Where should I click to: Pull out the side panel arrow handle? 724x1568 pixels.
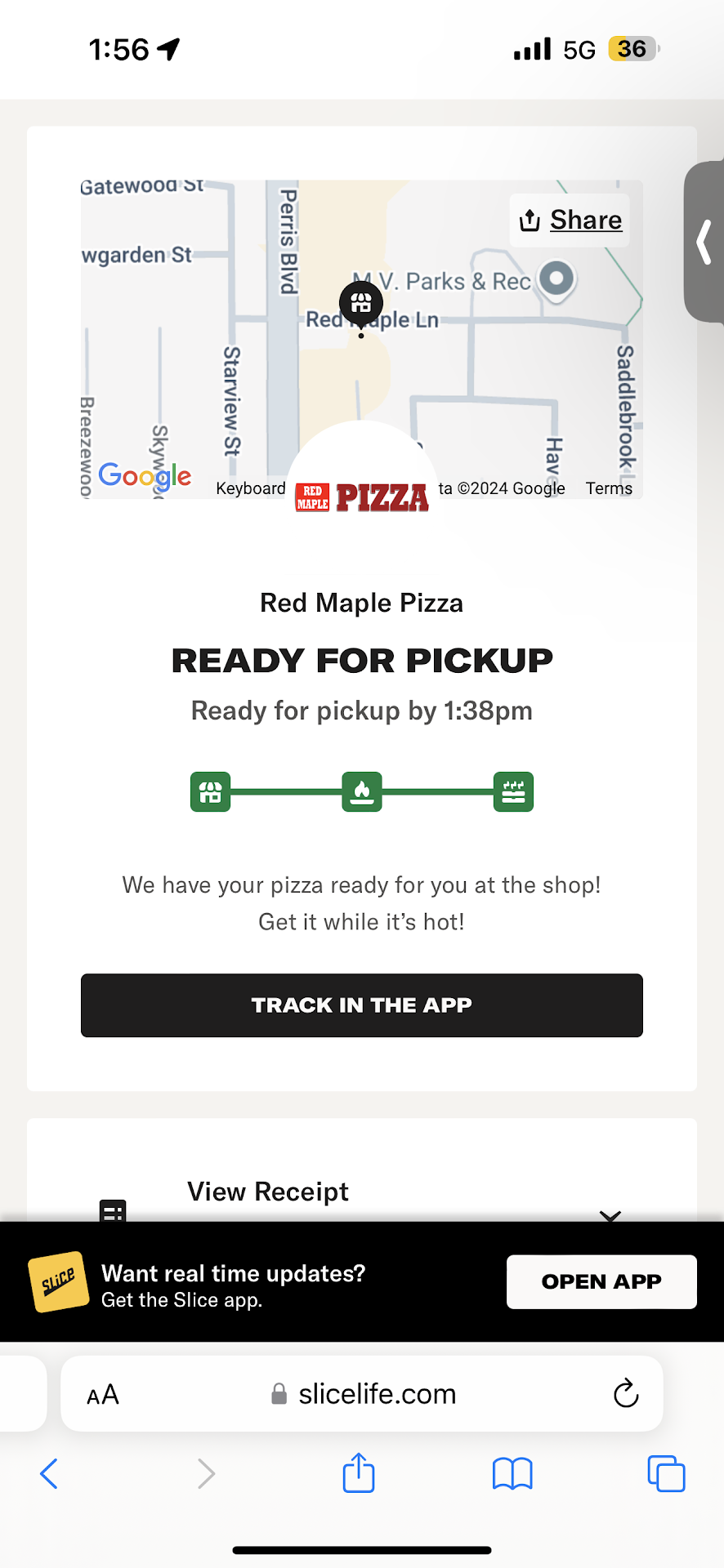tap(704, 243)
